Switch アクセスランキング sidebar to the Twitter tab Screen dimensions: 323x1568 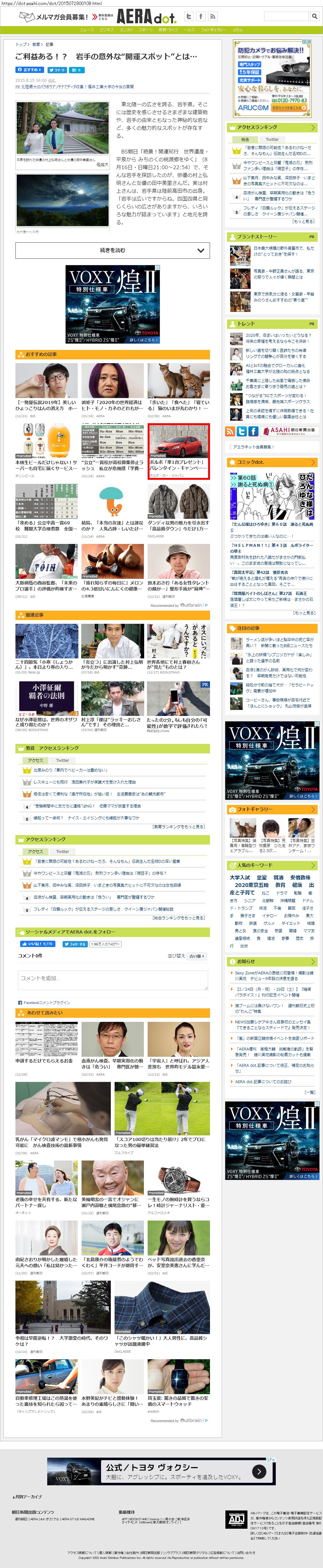click(272, 139)
